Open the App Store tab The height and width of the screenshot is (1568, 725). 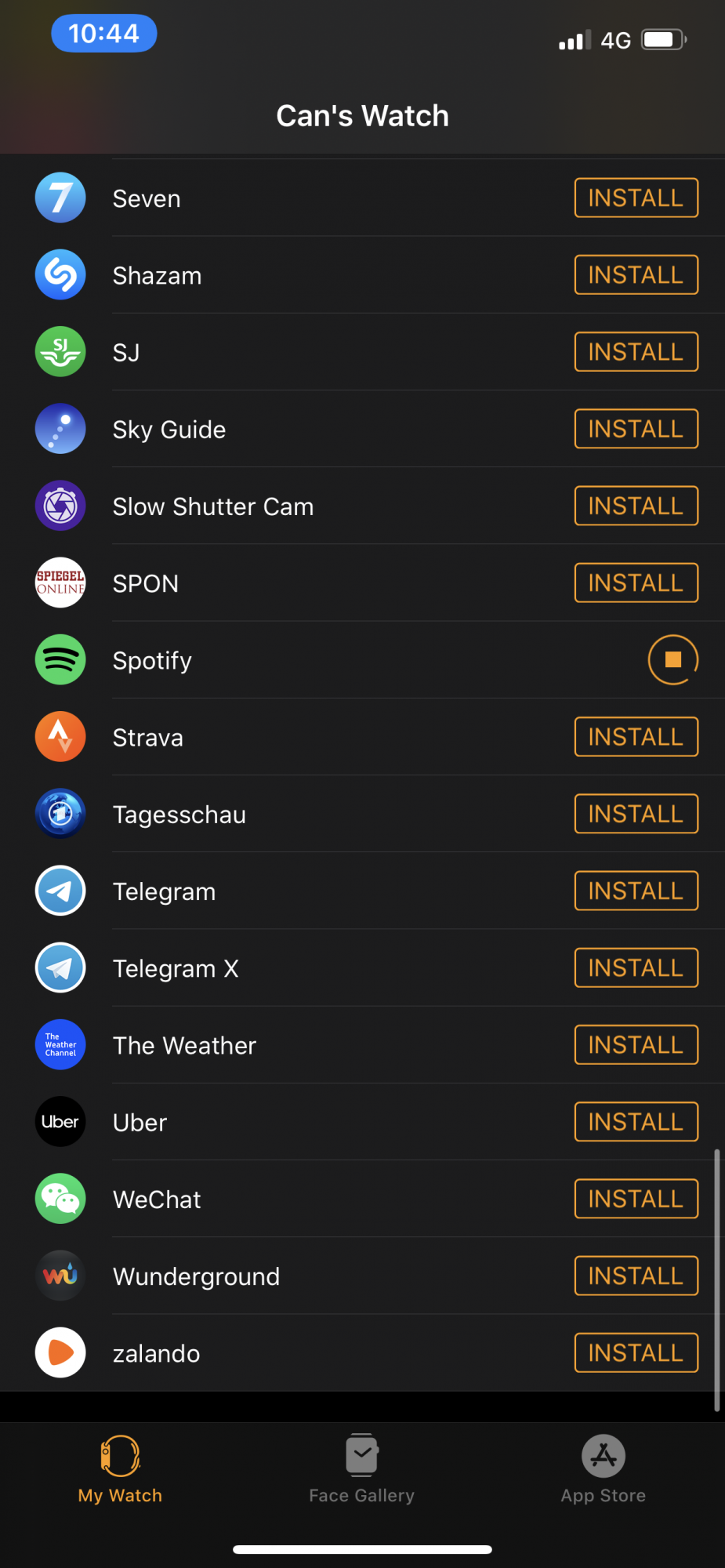(603, 1469)
